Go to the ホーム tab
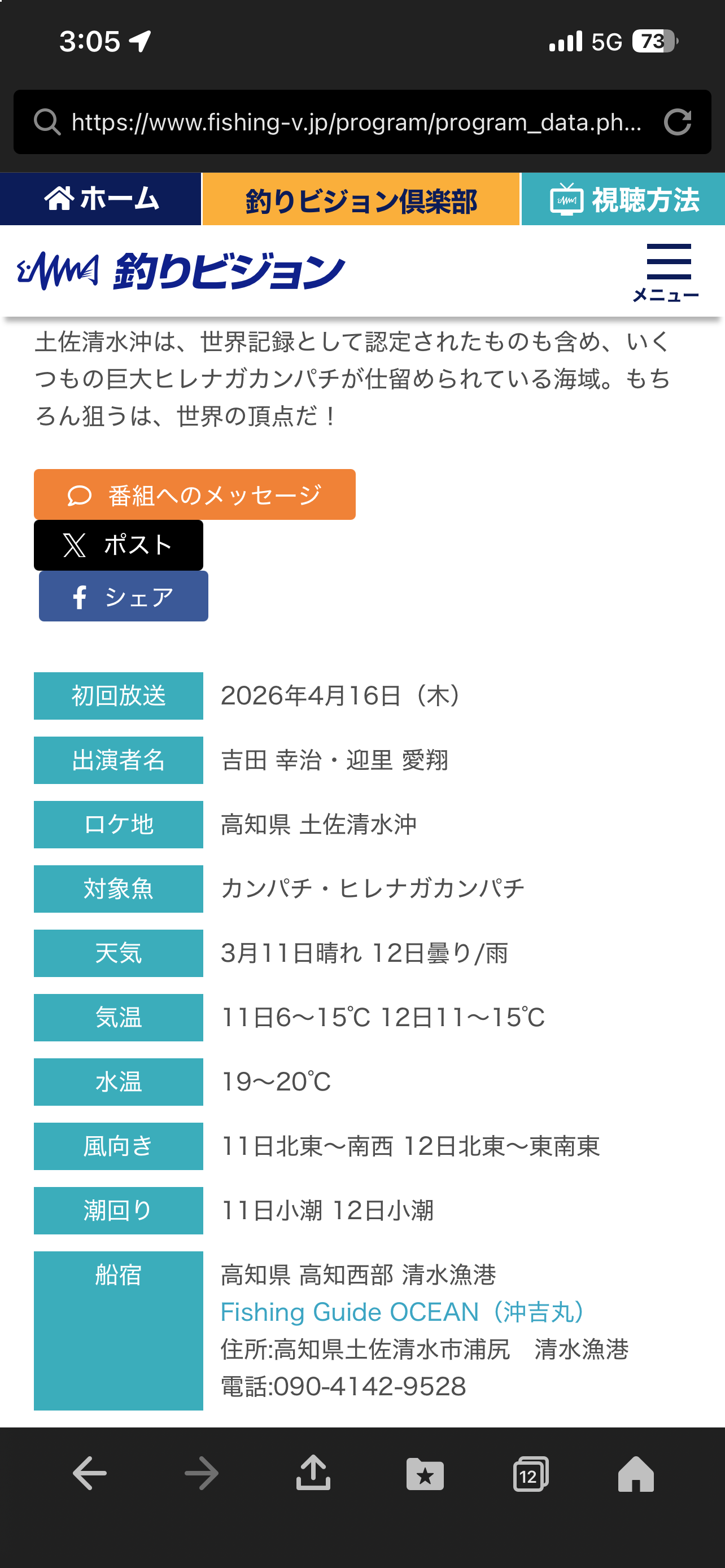The height and width of the screenshot is (1568, 725). point(101,199)
